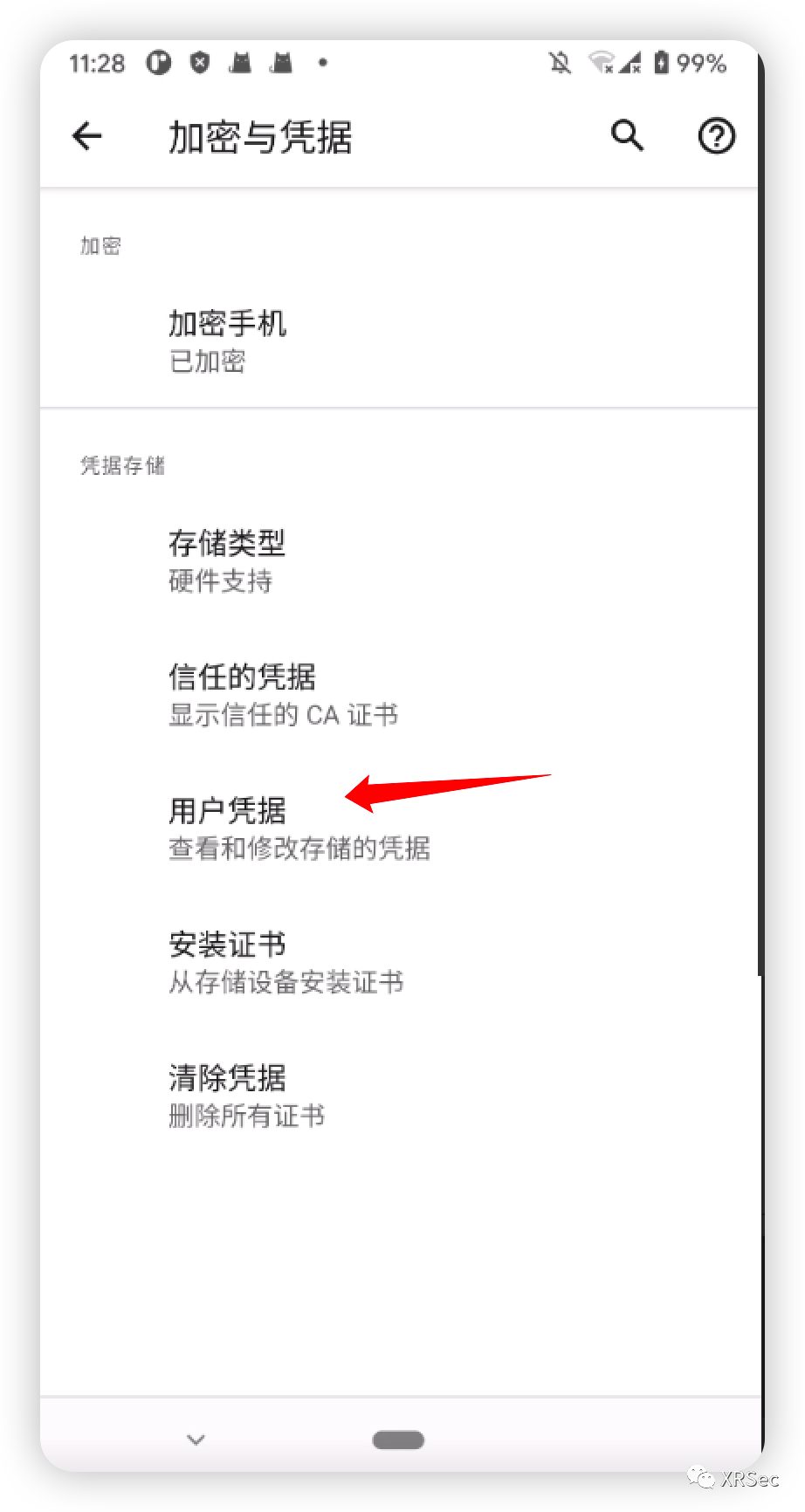Tap 清除凭据 to delete all certificates
Image resolution: width=805 pixels, height=1512 pixels.
pos(399,1096)
